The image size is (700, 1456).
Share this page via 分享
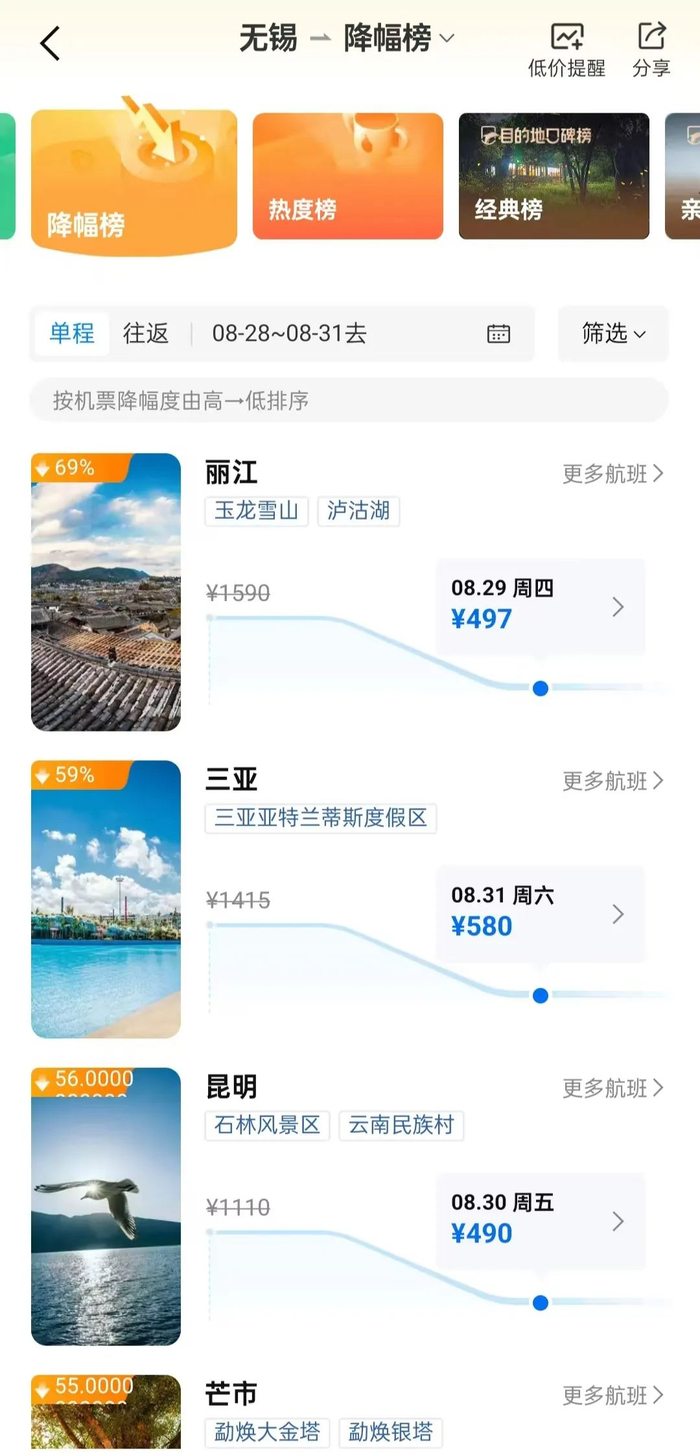coord(651,50)
